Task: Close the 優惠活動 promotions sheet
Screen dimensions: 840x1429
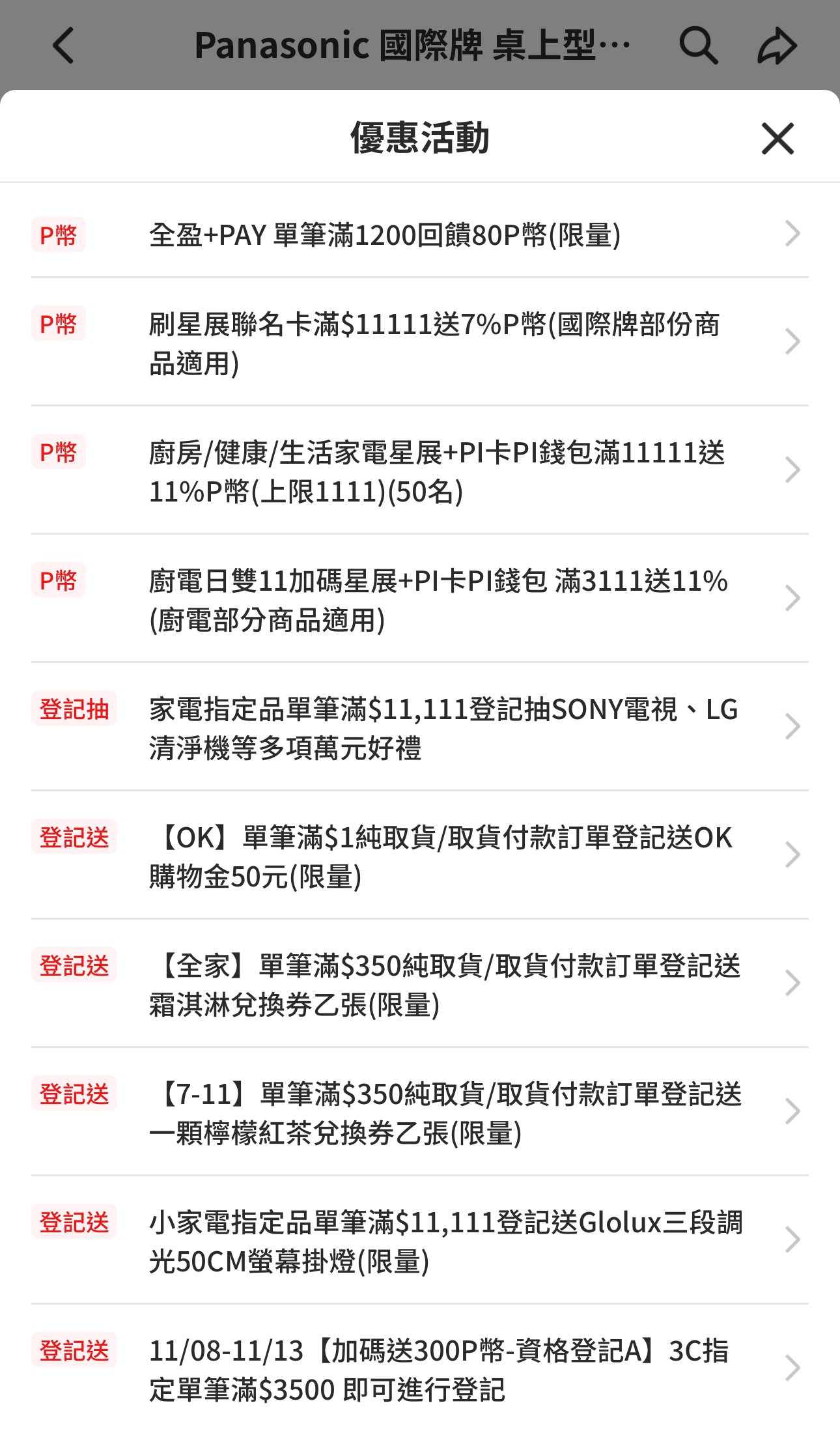Action: point(777,139)
